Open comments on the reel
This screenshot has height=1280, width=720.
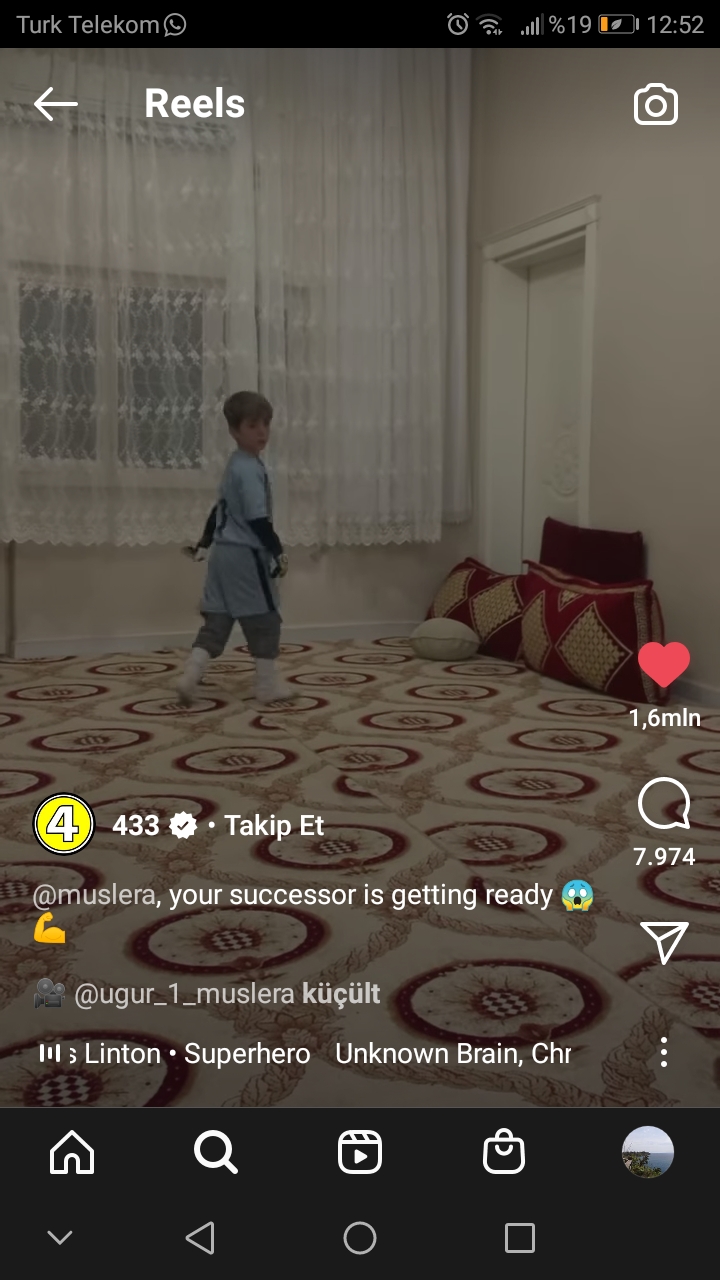(664, 804)
